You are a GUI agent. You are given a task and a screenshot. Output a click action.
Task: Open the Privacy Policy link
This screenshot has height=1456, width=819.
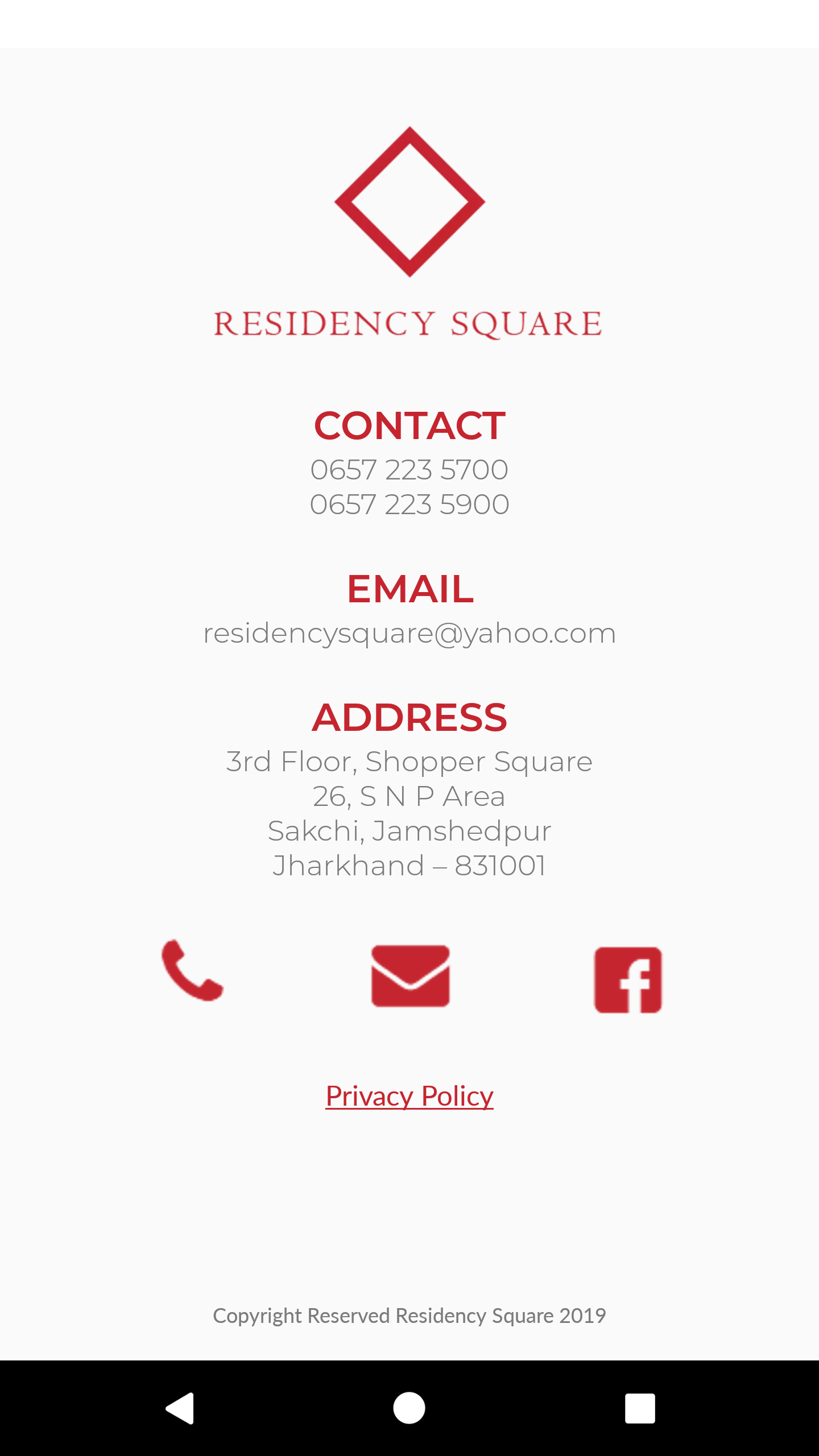pos(409,1096)
